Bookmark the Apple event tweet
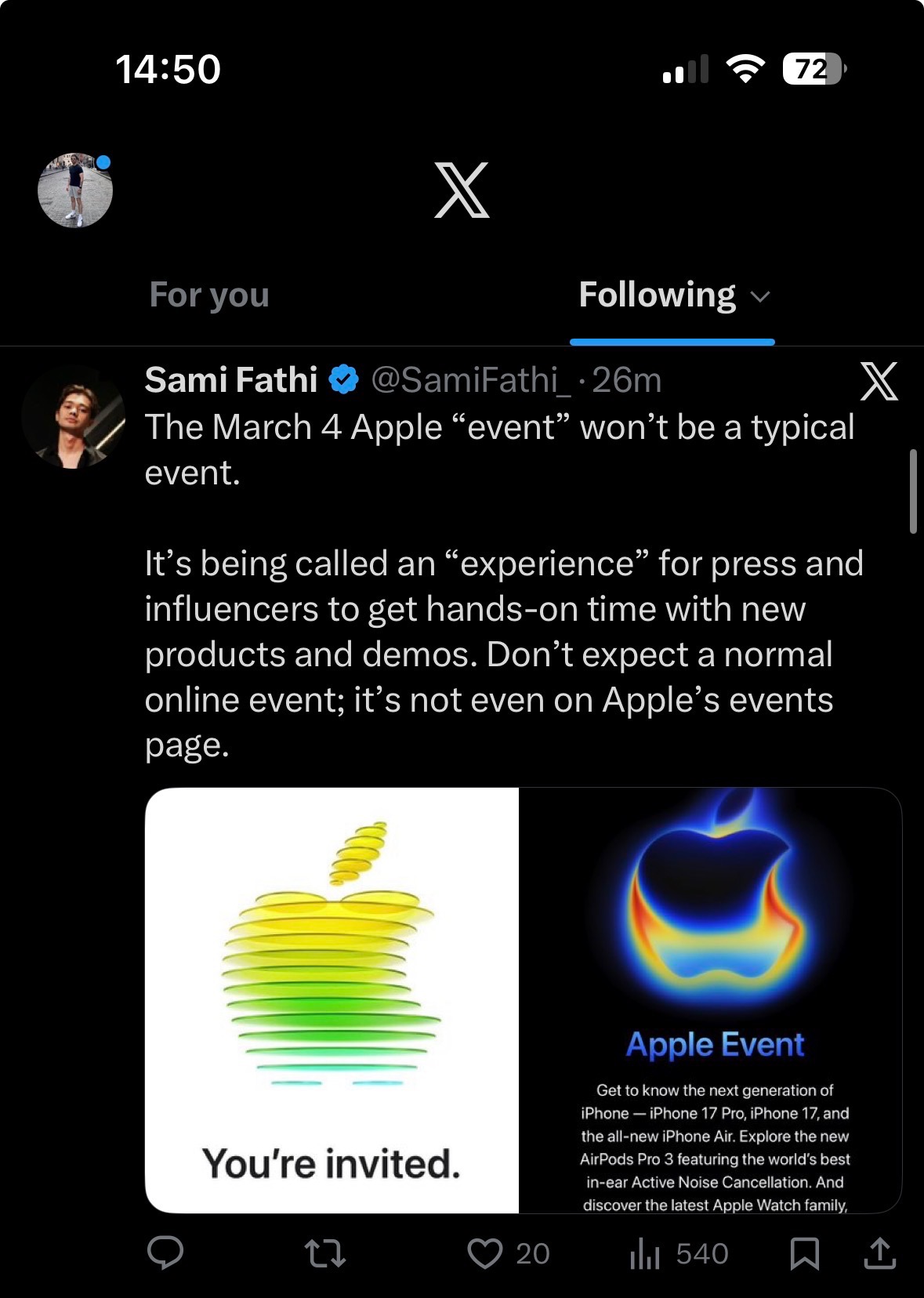 click(x=806, y=1253)
